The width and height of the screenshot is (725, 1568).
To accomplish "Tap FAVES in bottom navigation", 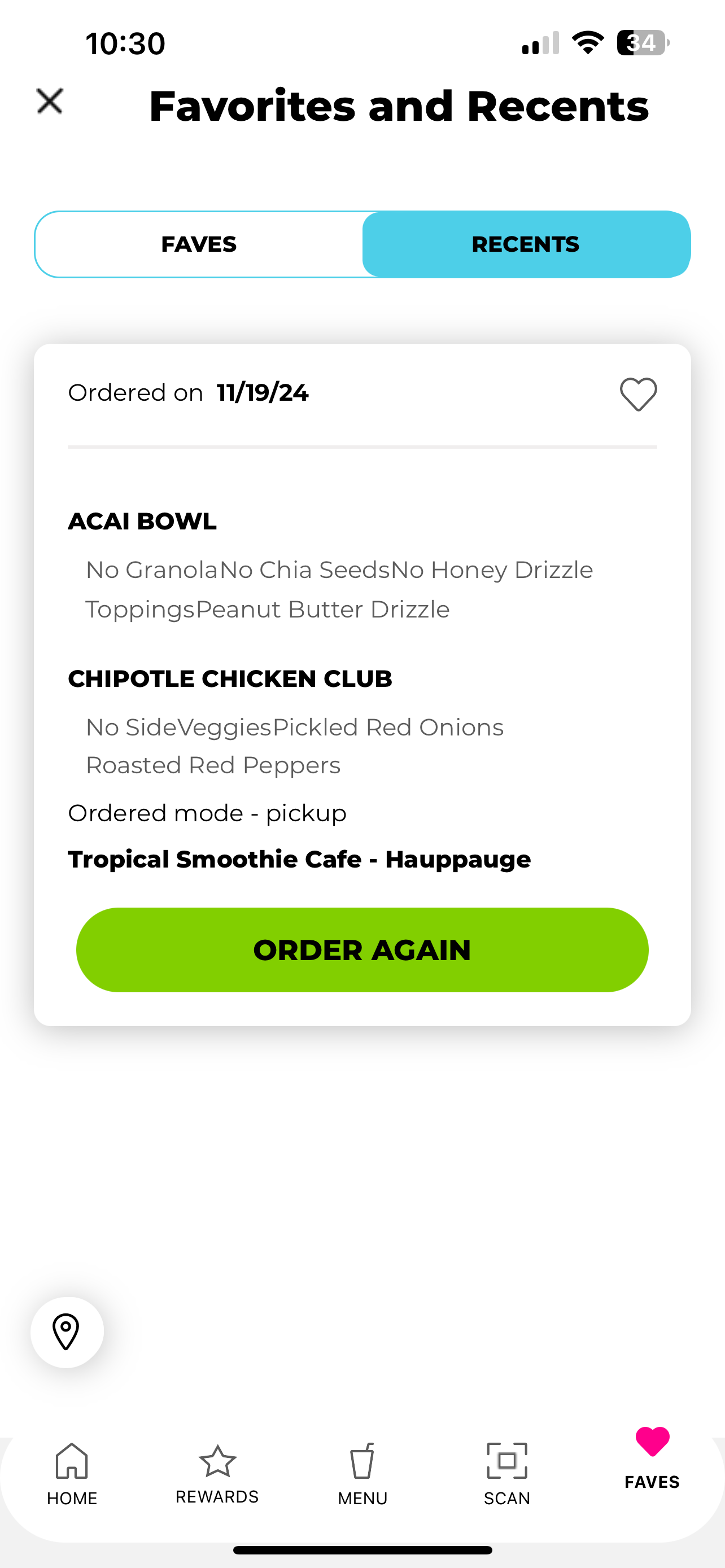I will 652,1458.
